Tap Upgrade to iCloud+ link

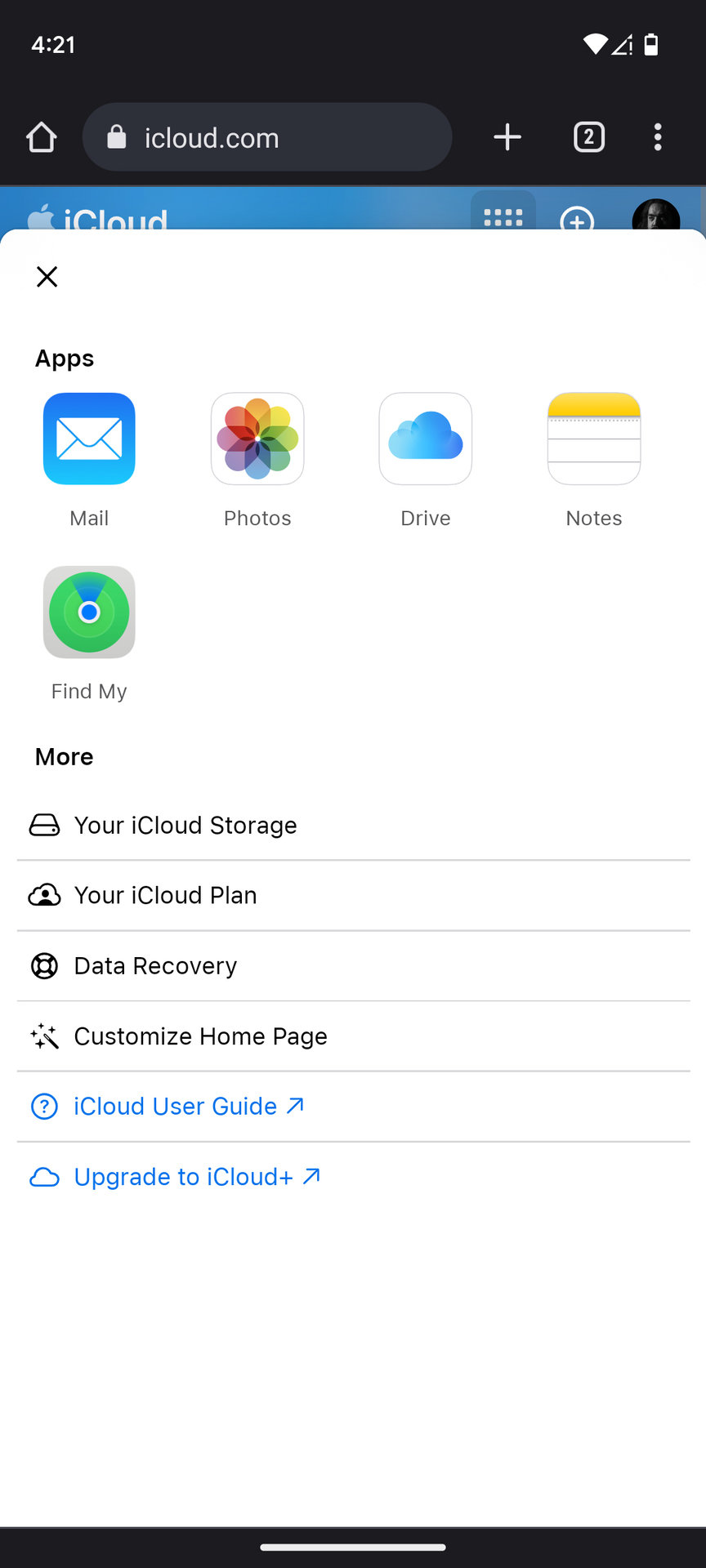click(184, 1177)
